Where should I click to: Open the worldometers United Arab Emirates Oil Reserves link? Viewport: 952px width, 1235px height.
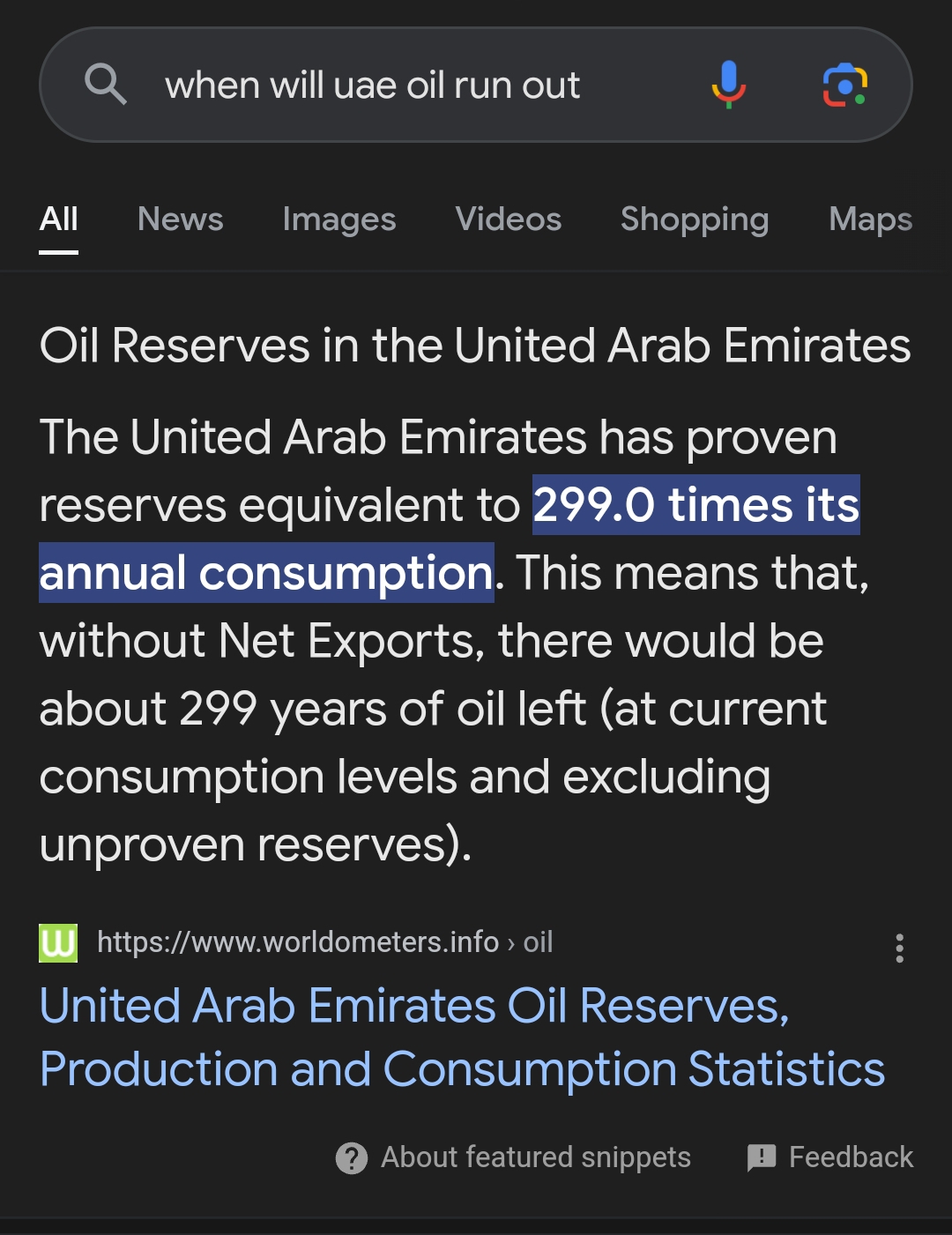[x=462, y=1037]
